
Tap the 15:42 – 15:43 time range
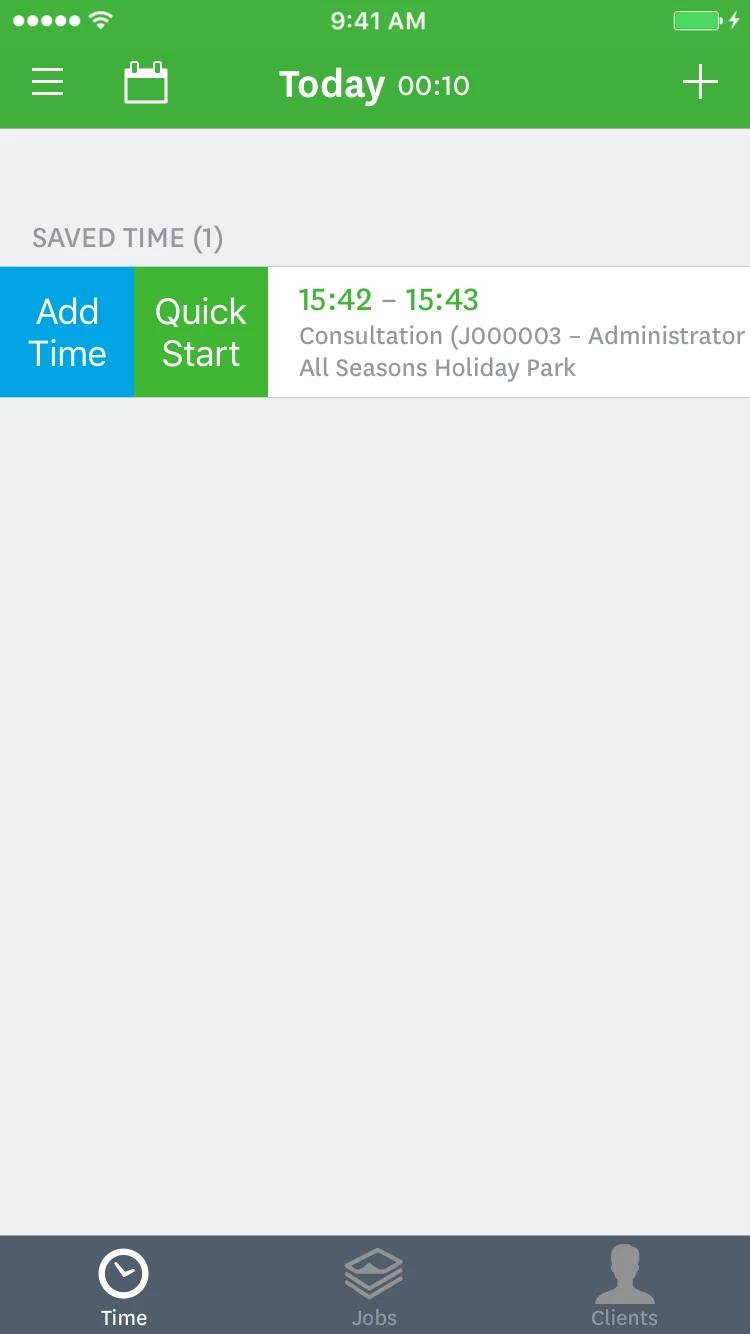point(389,299)
